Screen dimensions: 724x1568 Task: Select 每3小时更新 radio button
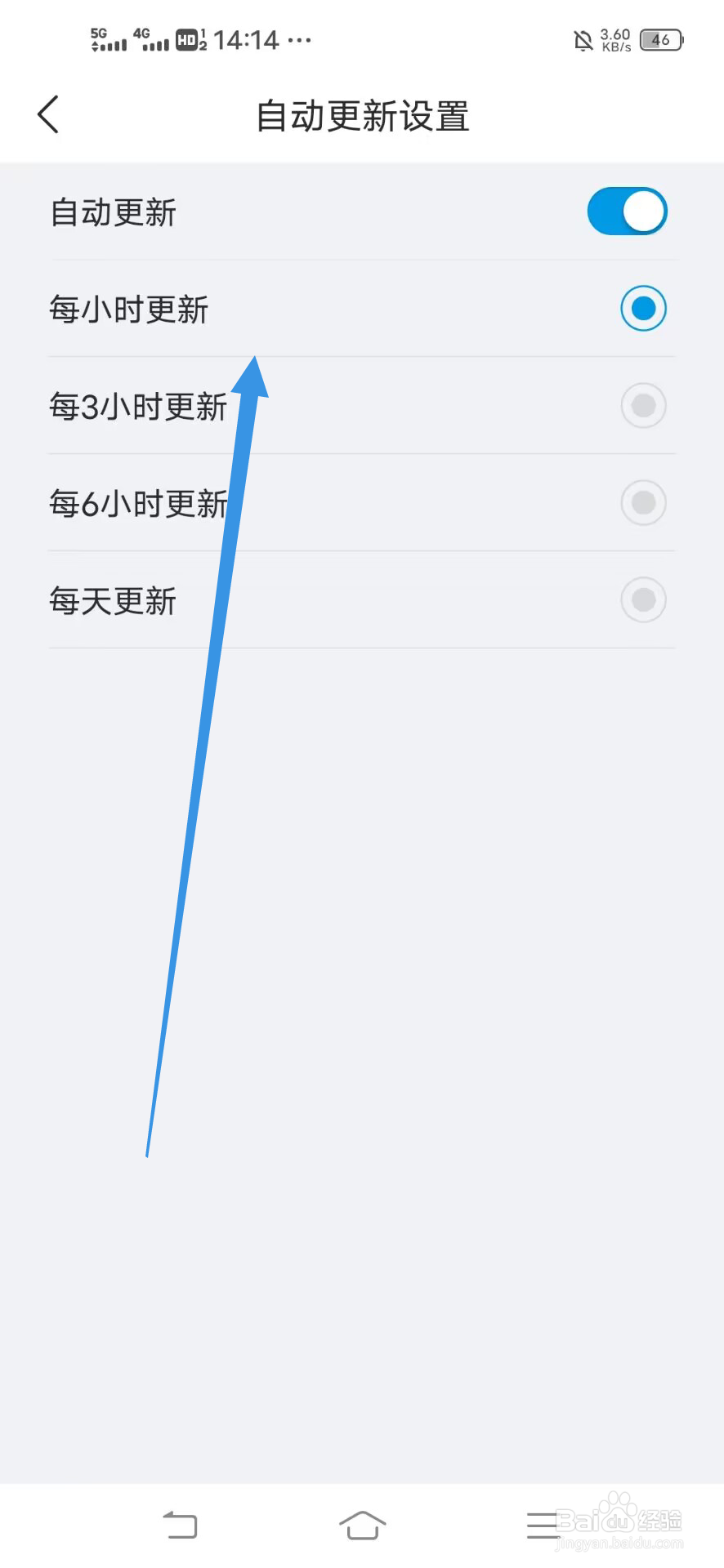(x=642, y=406)
